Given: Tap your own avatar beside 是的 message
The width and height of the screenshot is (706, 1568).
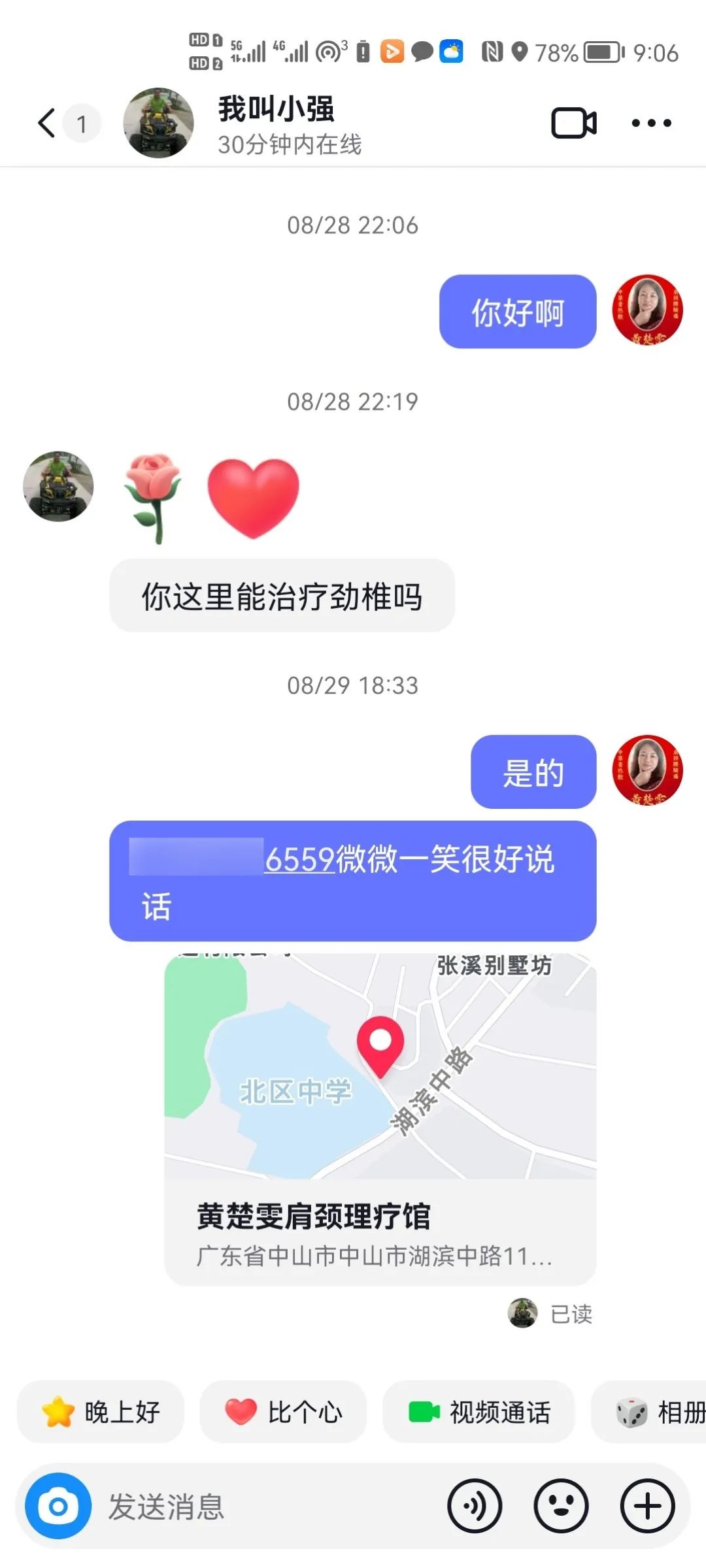Looking at the screenshot, I should click(x=649, y=771).
